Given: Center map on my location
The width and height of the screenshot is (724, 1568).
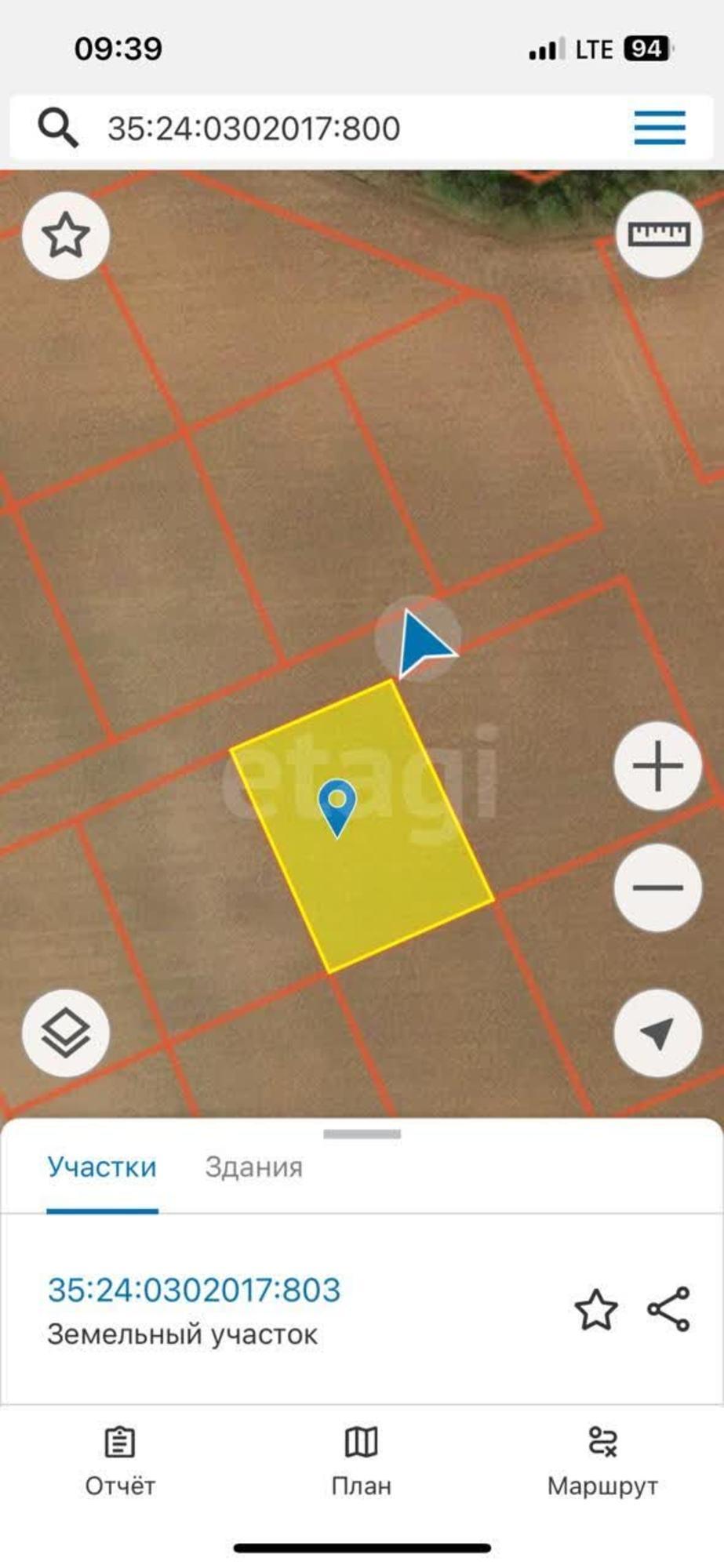Looking at the screenshot, I should click(657, 1033).
